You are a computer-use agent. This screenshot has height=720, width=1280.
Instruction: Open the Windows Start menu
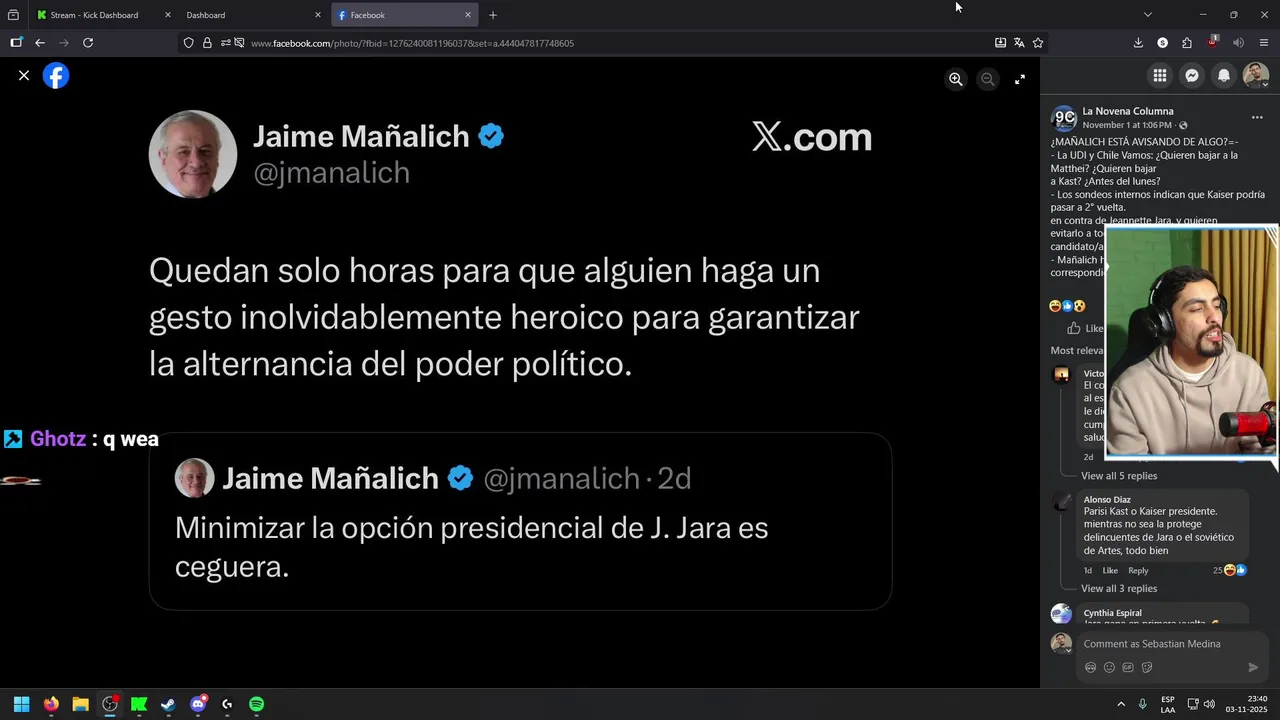[x=21, y=704]
